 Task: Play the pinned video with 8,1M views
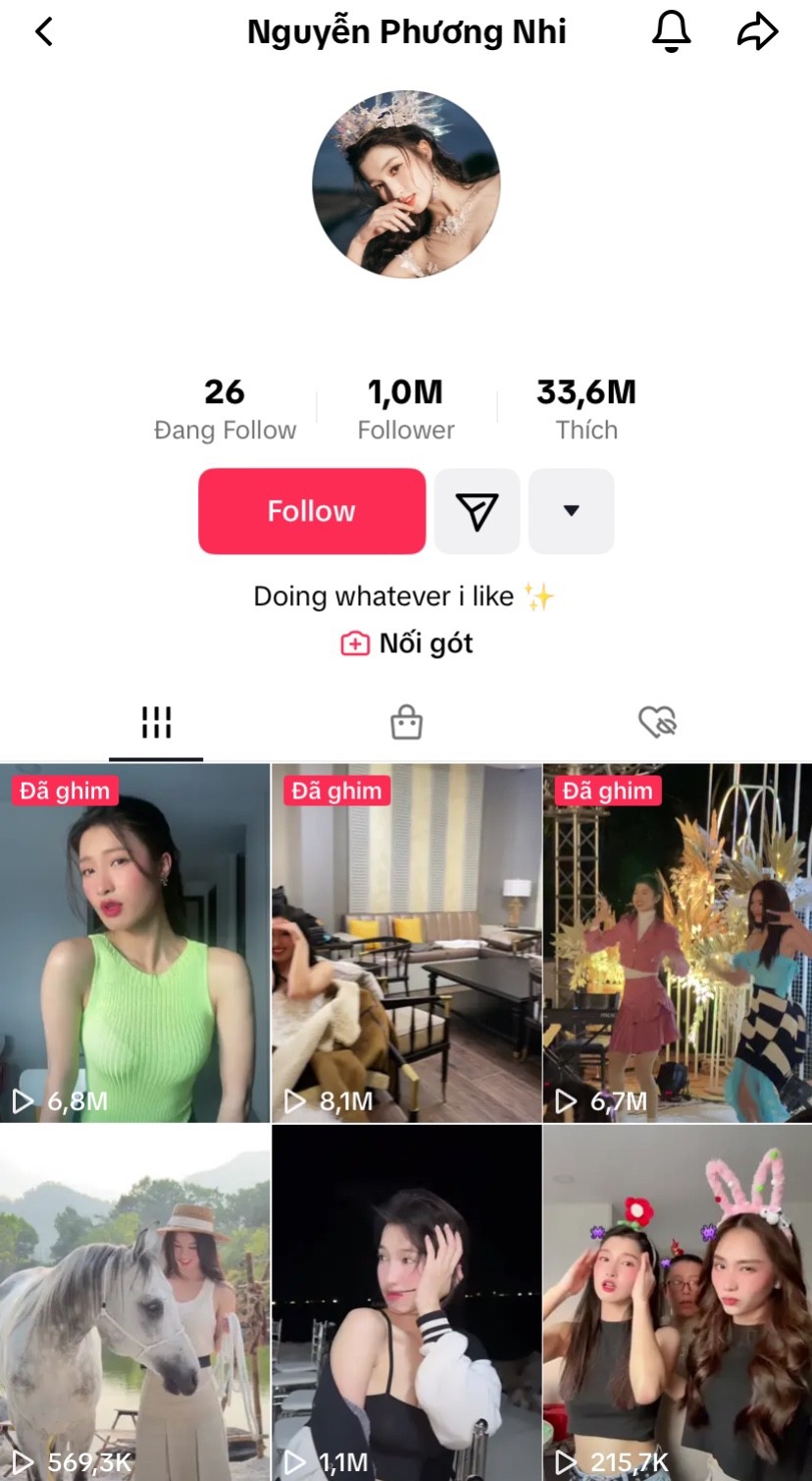pyautogui.click(x=406, y=942)
